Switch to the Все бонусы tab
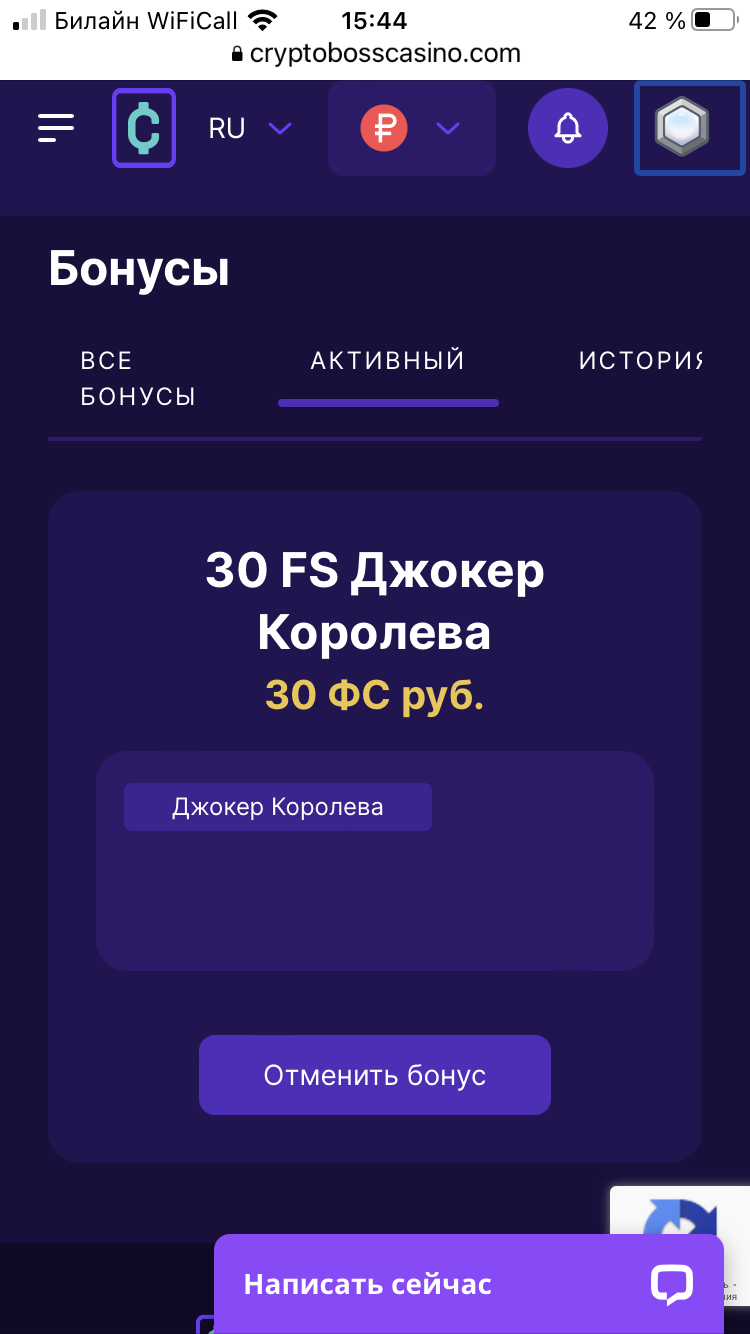Image resolution: width=750 pixels, height=1334 pixels. tap(137, 378)
